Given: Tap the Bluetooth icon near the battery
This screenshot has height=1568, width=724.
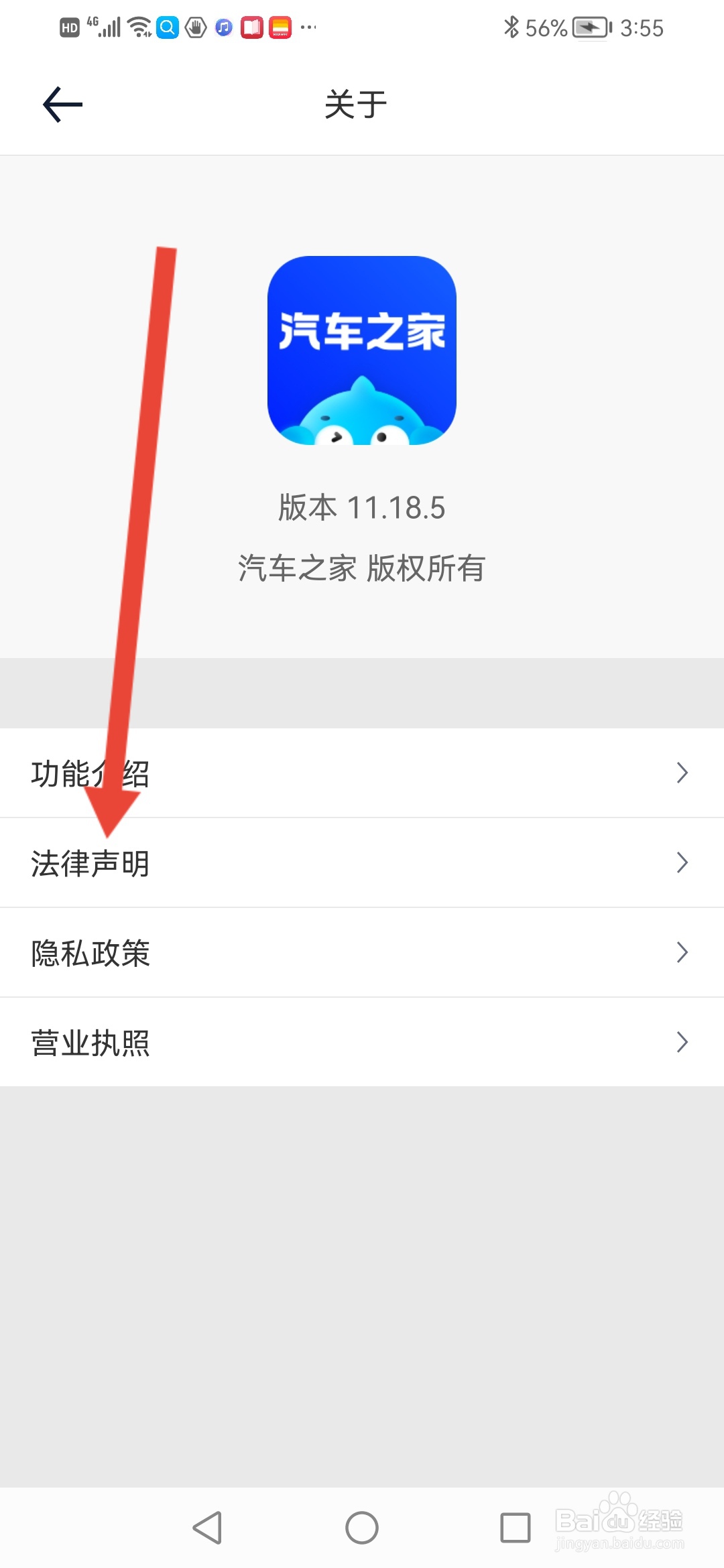Looking at the screenshot, I should (511, 27).
